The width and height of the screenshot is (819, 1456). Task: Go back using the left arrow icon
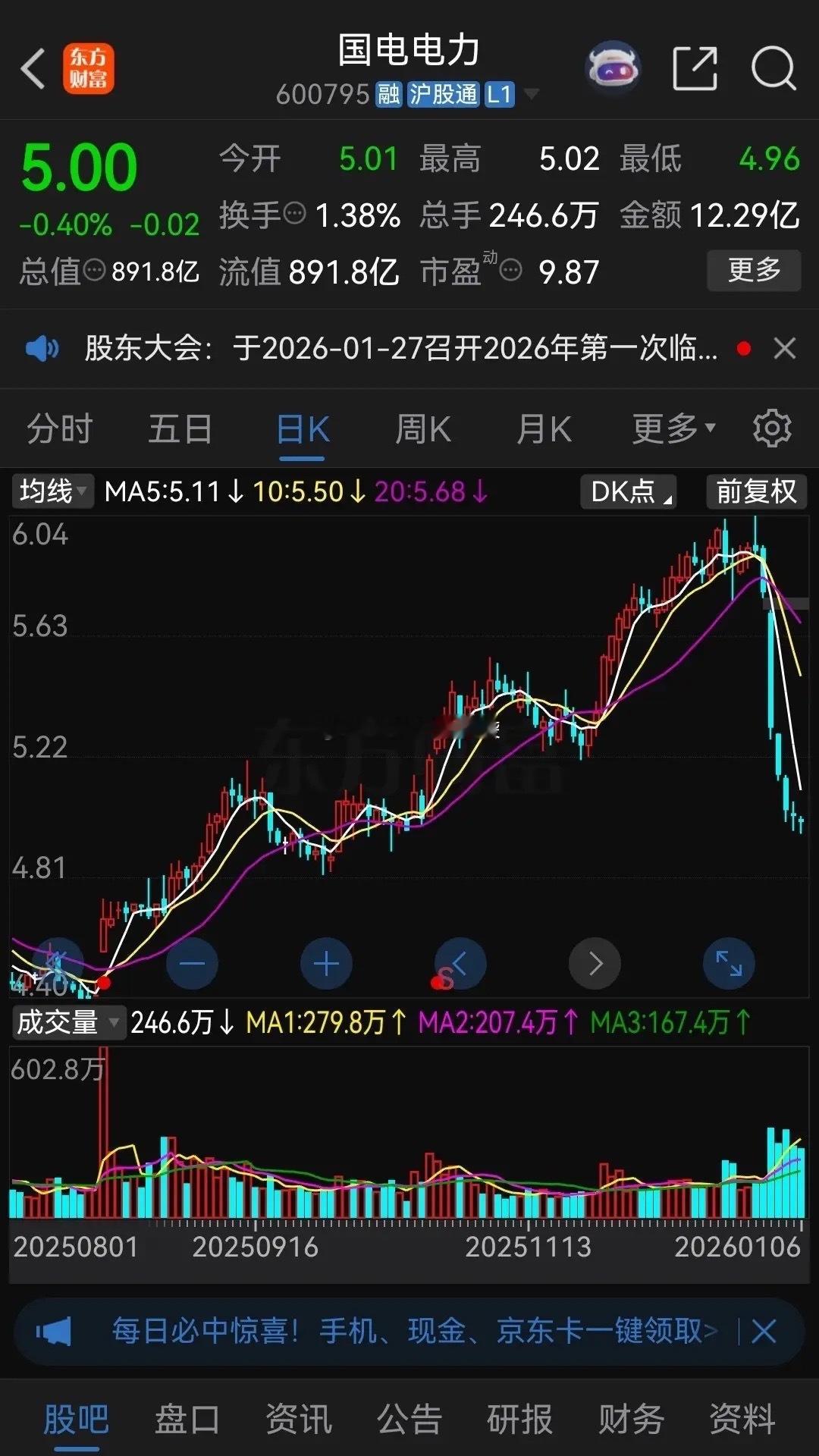32,68
